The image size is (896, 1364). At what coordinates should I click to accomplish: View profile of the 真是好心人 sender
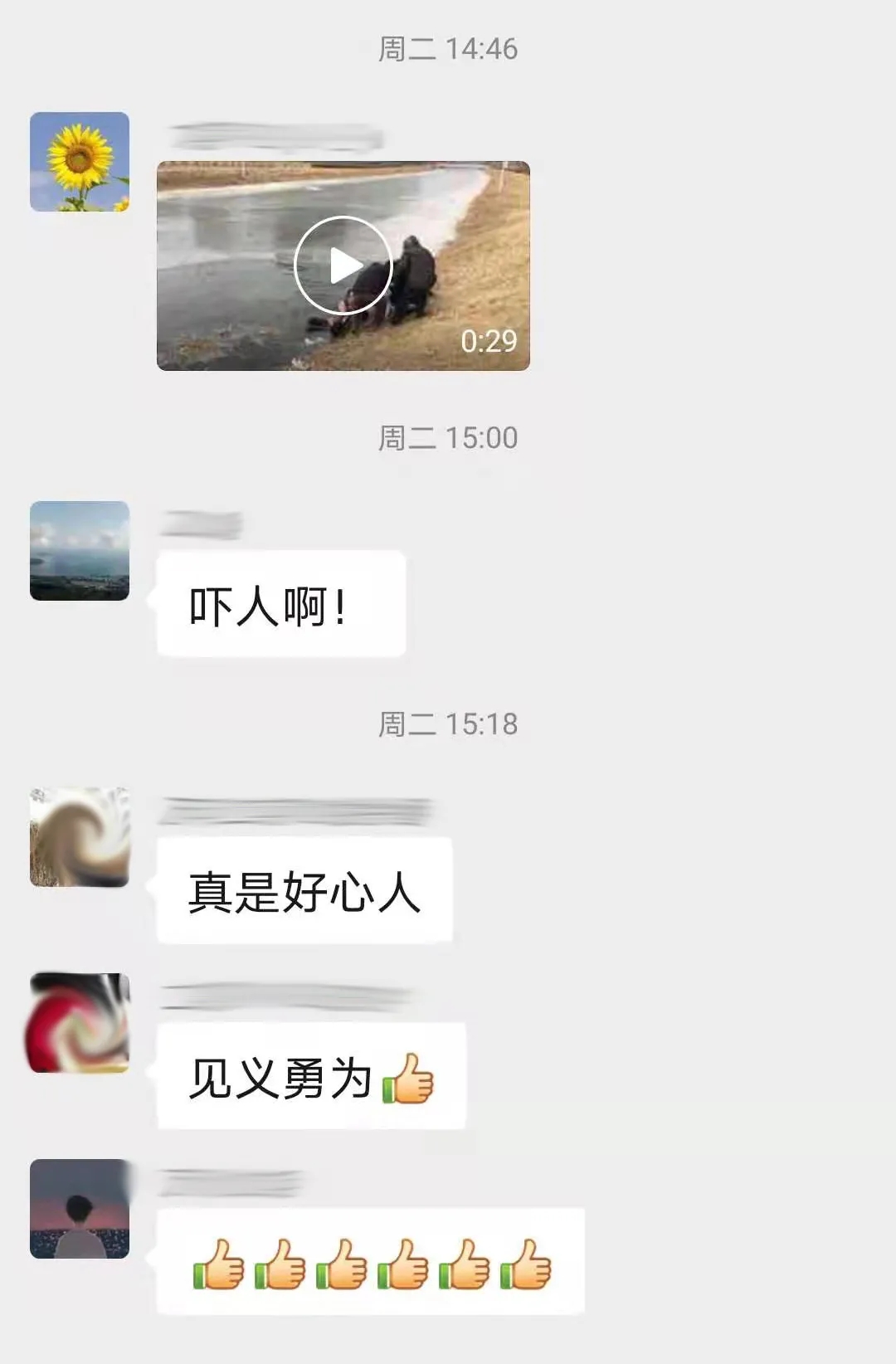pyautogui.click(x=80, y=837)
